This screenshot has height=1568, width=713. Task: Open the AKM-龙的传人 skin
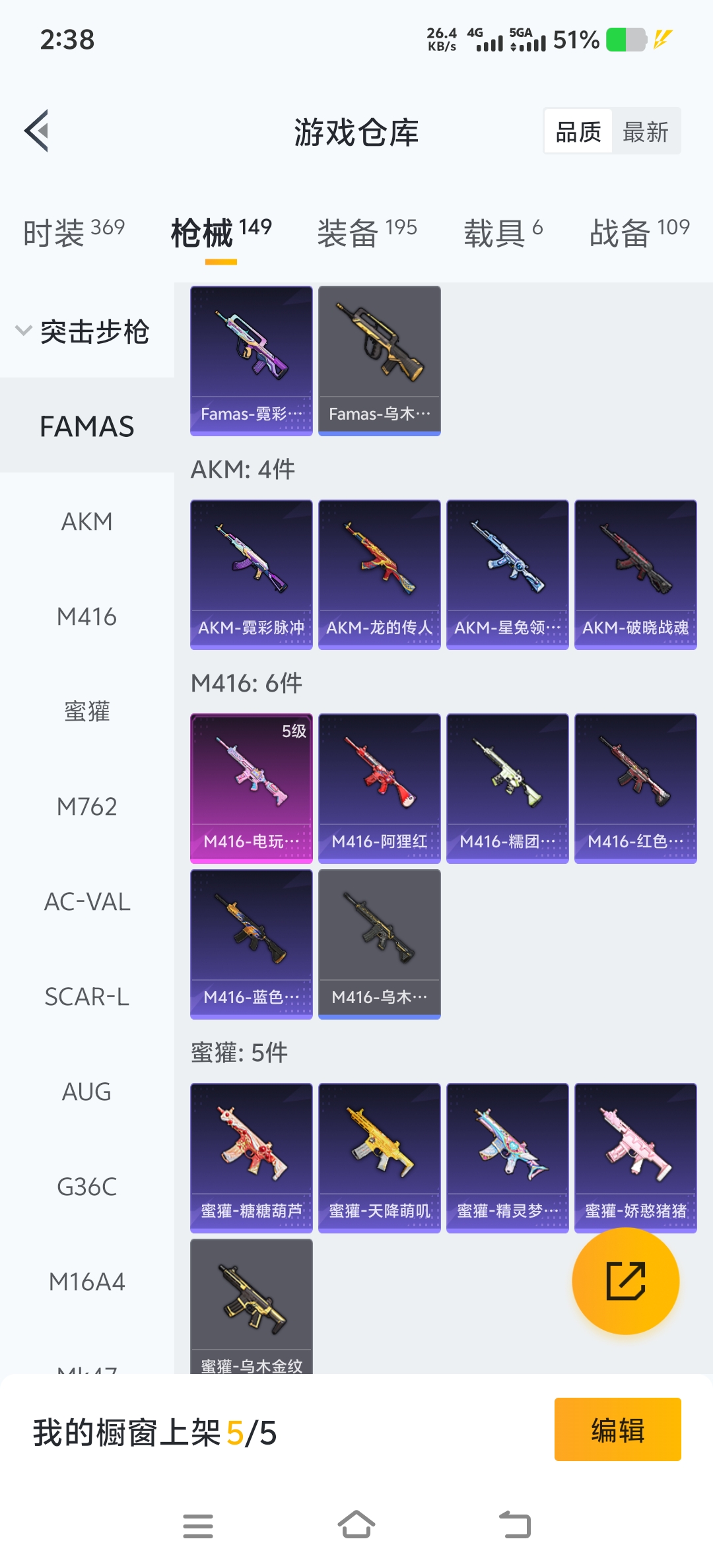tap(380, 575)
